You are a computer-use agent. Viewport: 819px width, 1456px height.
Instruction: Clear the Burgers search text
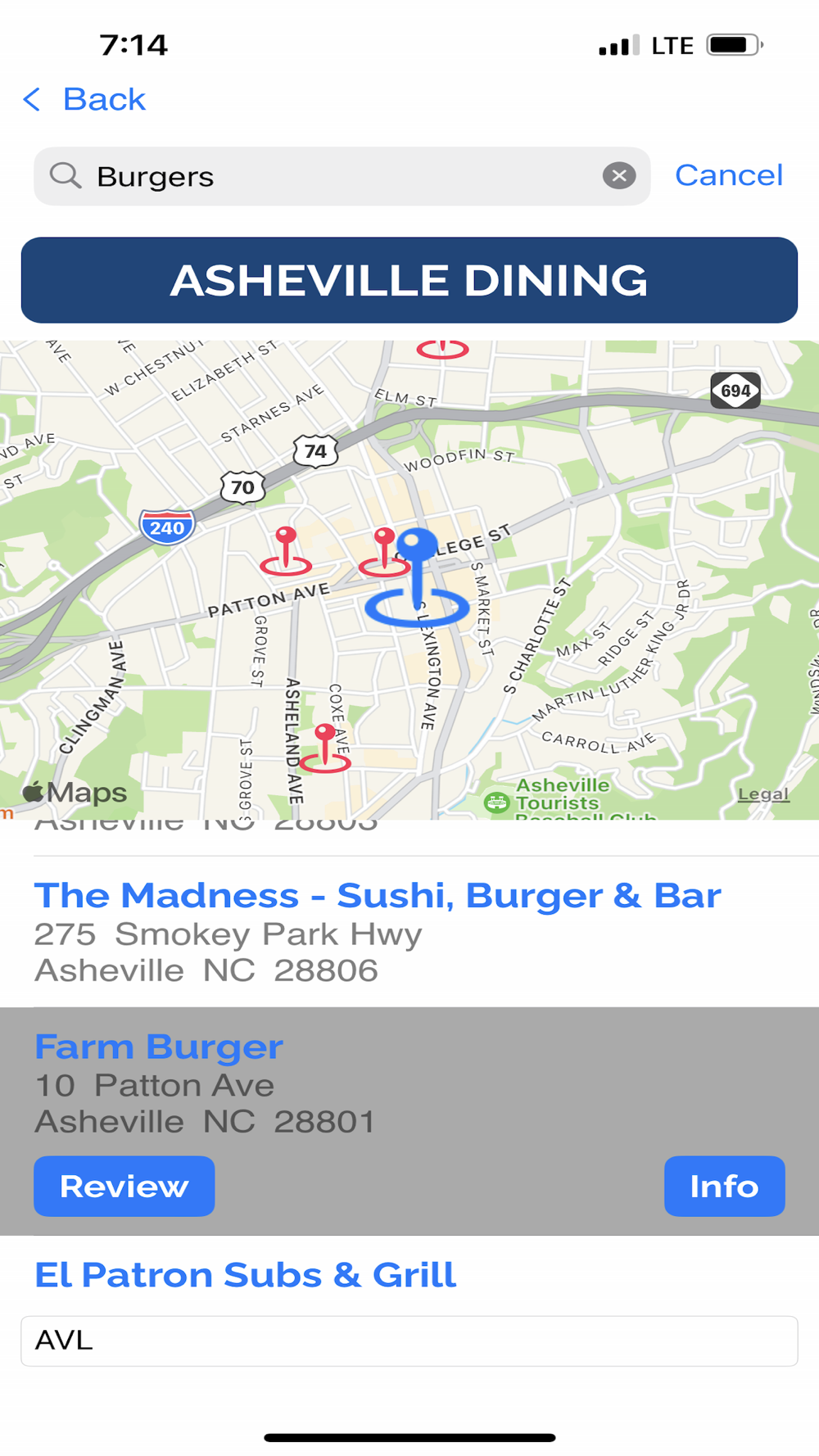click(x=619, y=175)
